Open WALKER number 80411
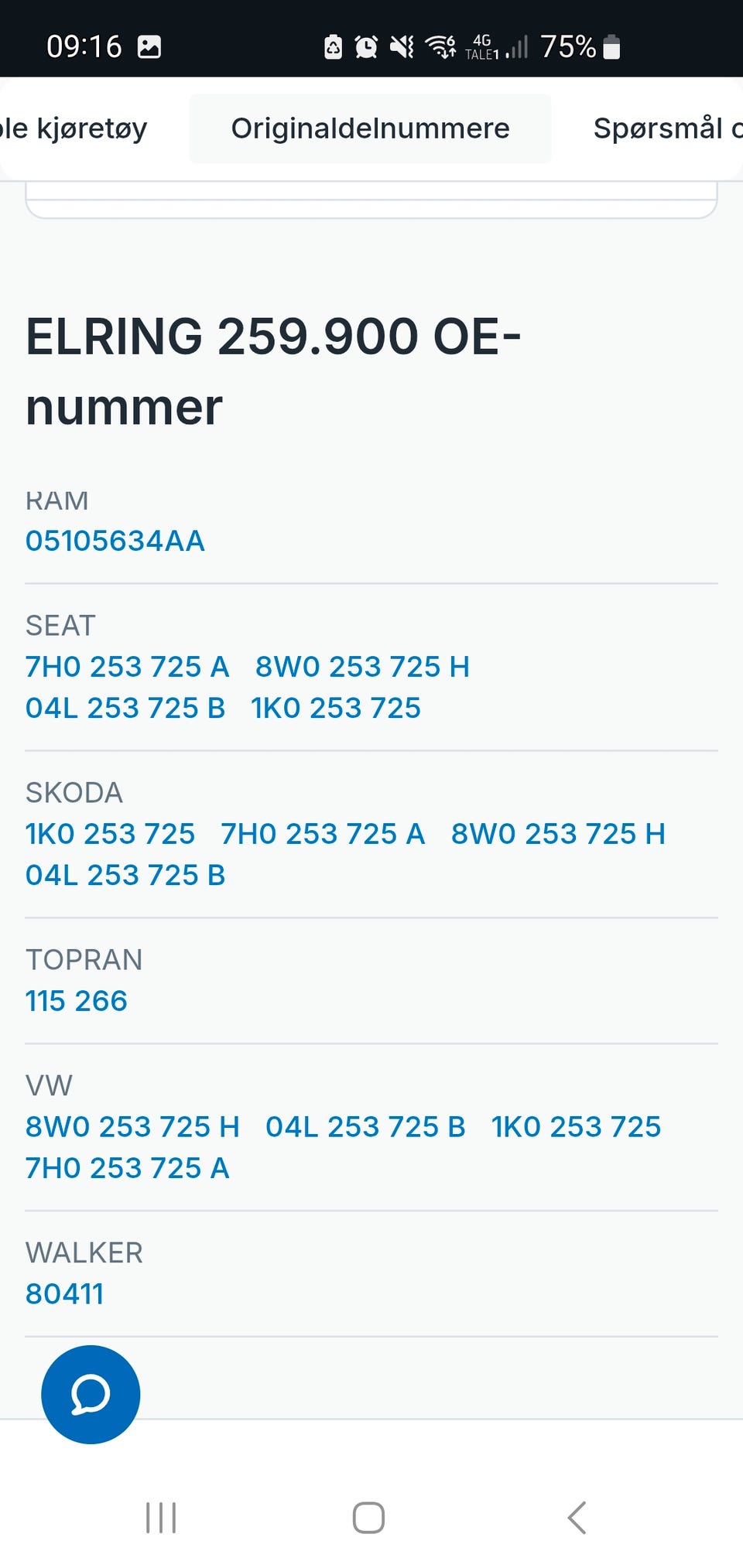The image size is (743, 1568). coord(65,1294)
